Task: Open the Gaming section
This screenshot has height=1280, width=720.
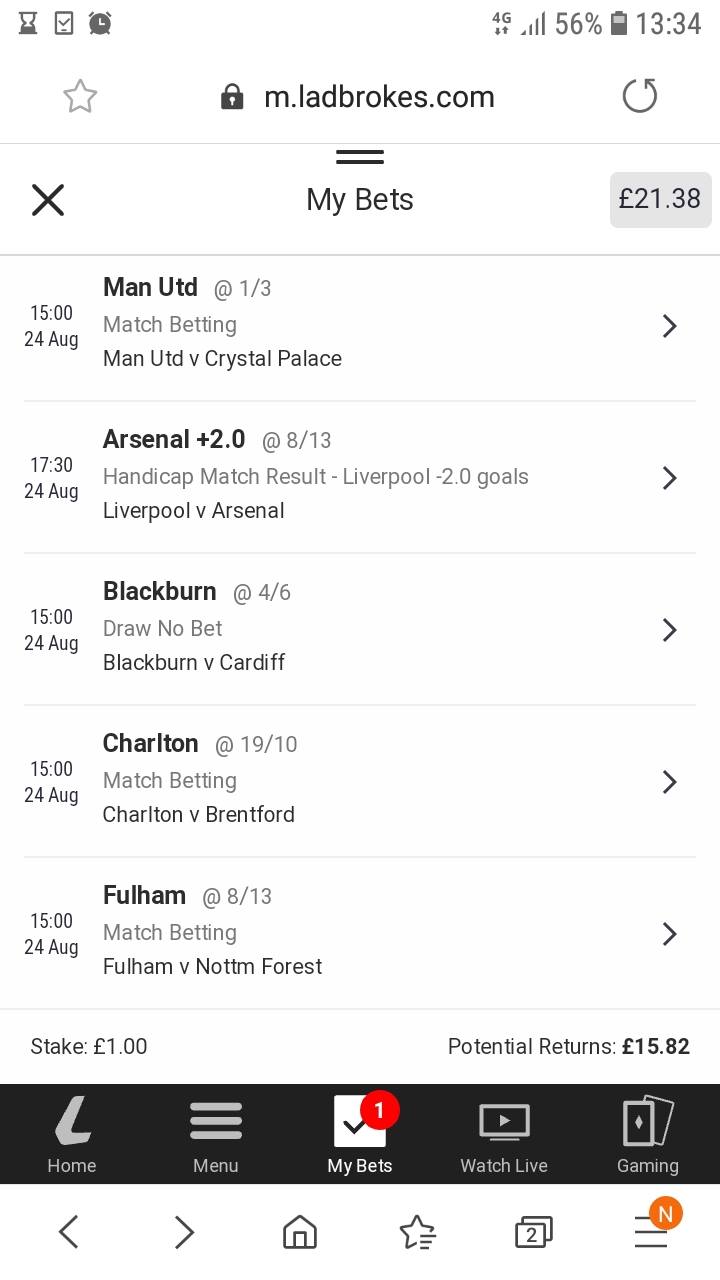Action: click(x=648, y=1135)
